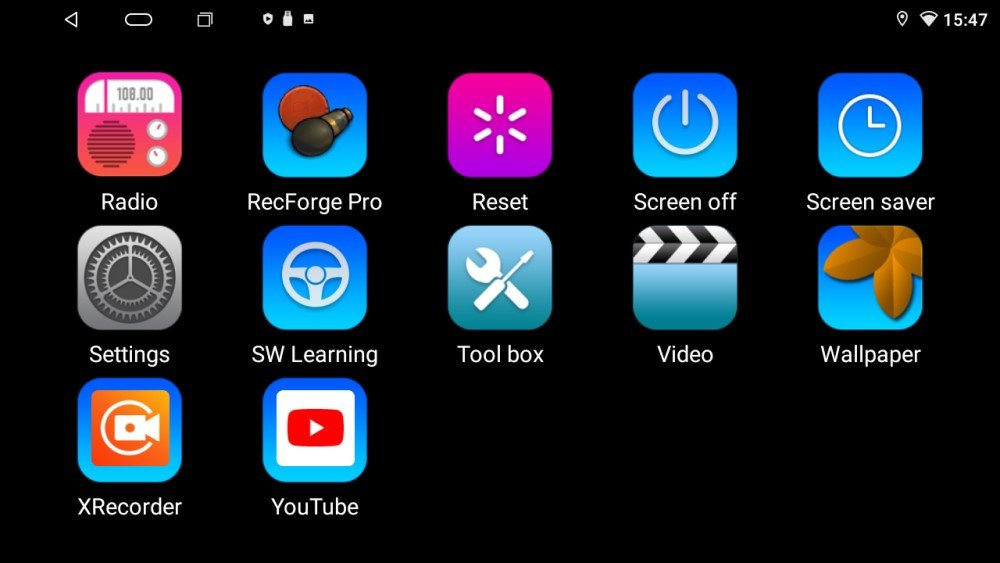Open Settings
The width and height of the screenshot is (1000, 563).
130,278
